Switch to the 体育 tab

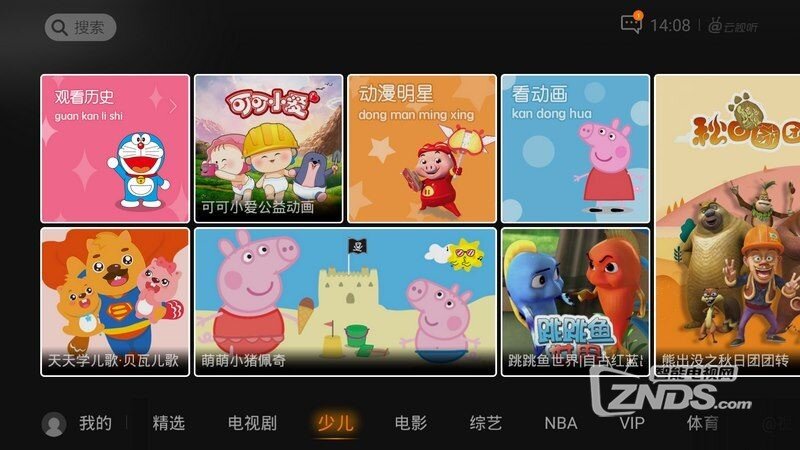coord(702,423)
